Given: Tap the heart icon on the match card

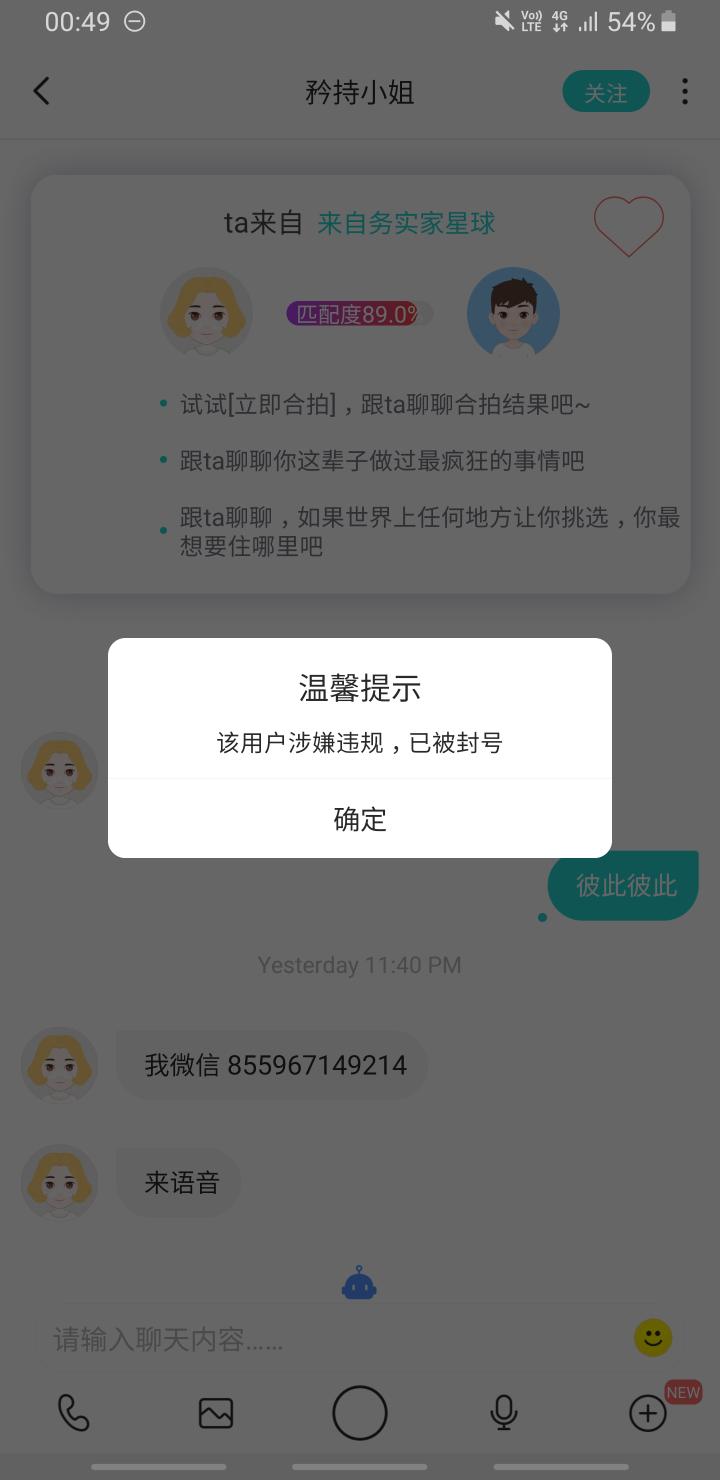Looking at the screenshot, I should point(629,225).
